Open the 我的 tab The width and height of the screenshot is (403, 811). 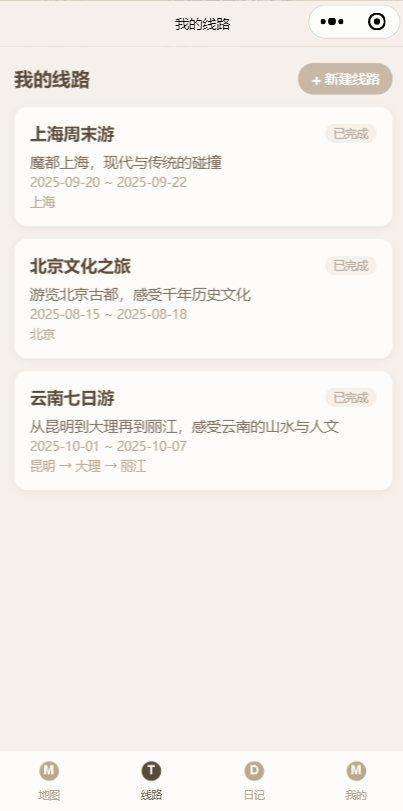tap(356, 781)
